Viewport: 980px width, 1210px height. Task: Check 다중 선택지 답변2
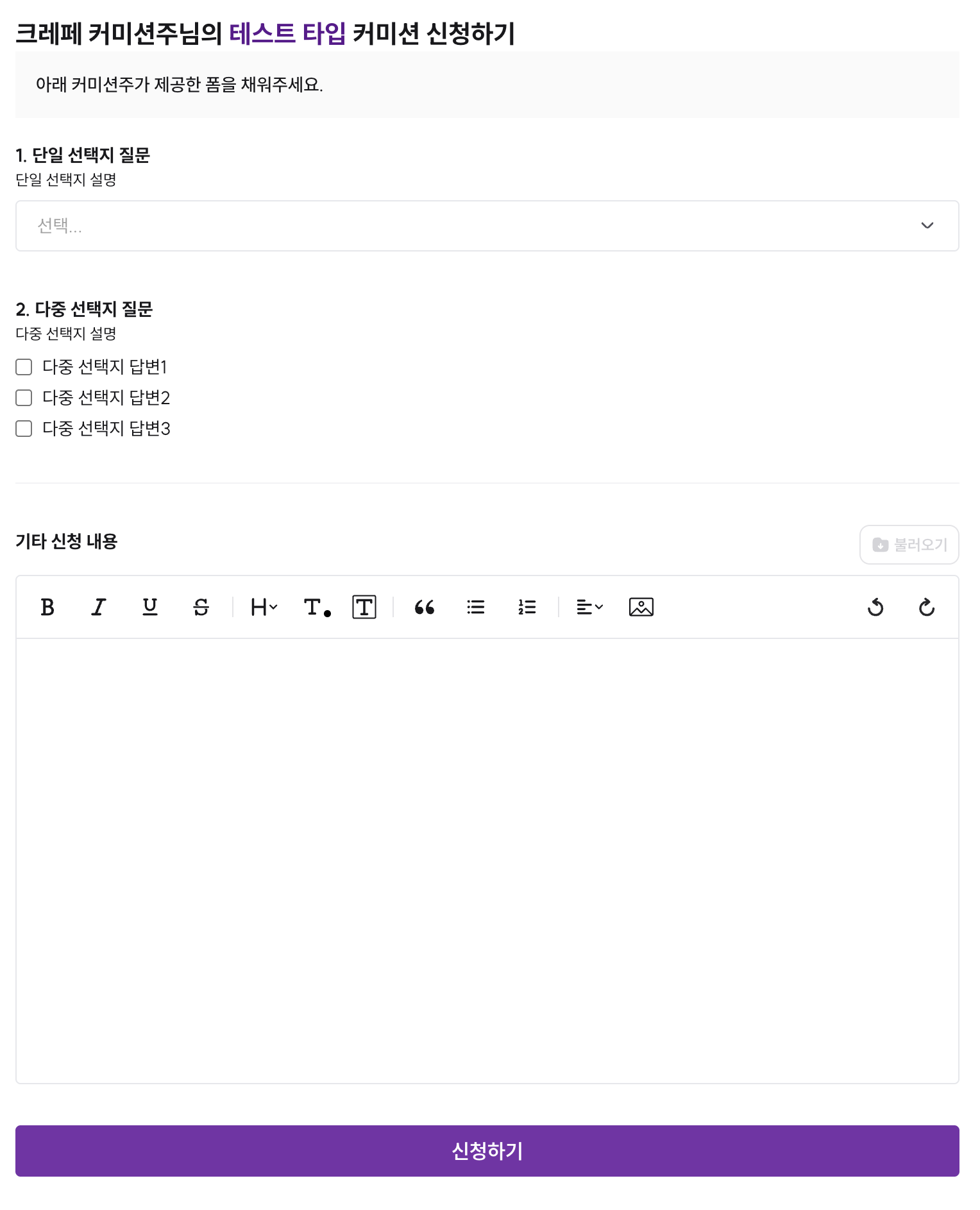(x=24, y=398)
